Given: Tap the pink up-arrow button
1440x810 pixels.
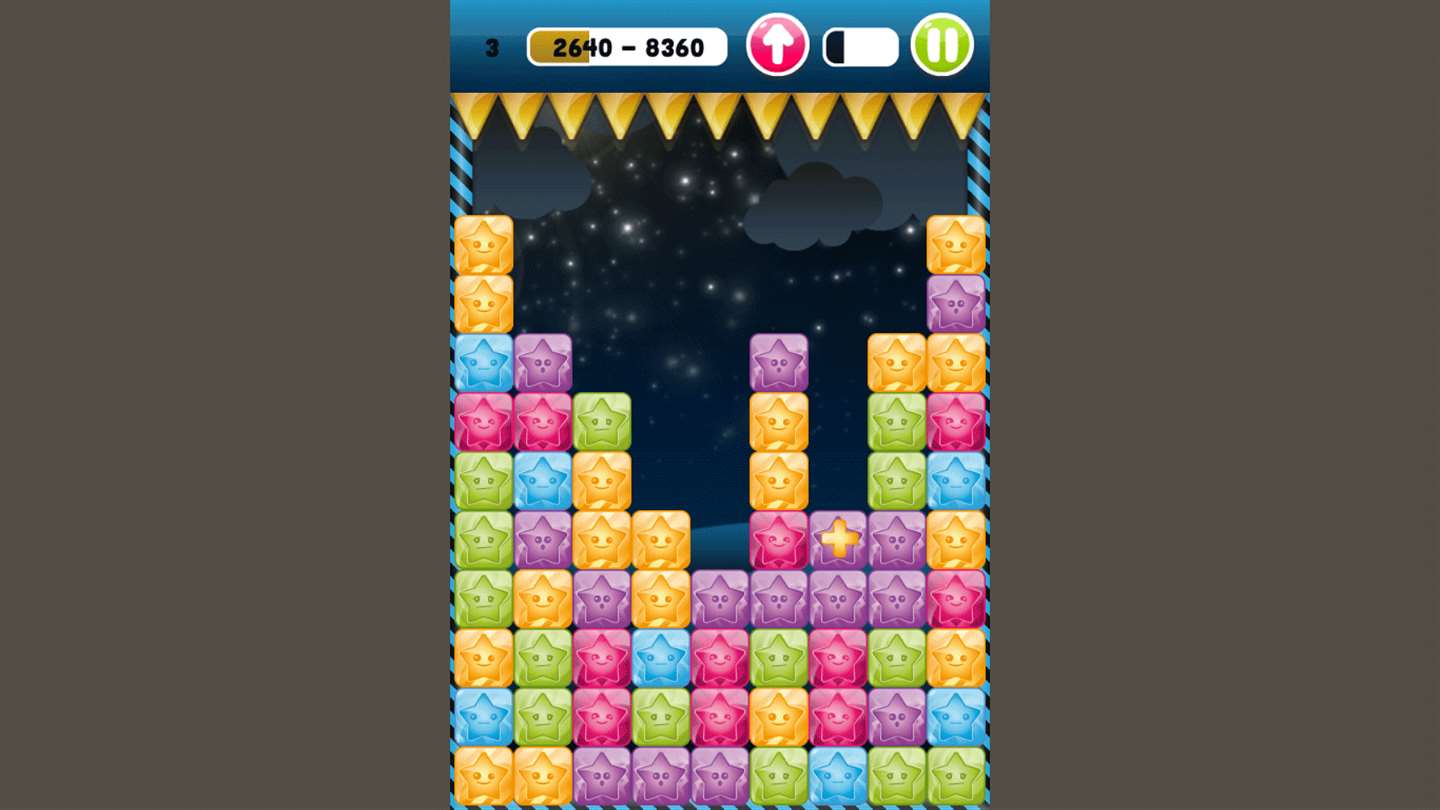Looking at the screenshot, I should [x=777, y=45].
